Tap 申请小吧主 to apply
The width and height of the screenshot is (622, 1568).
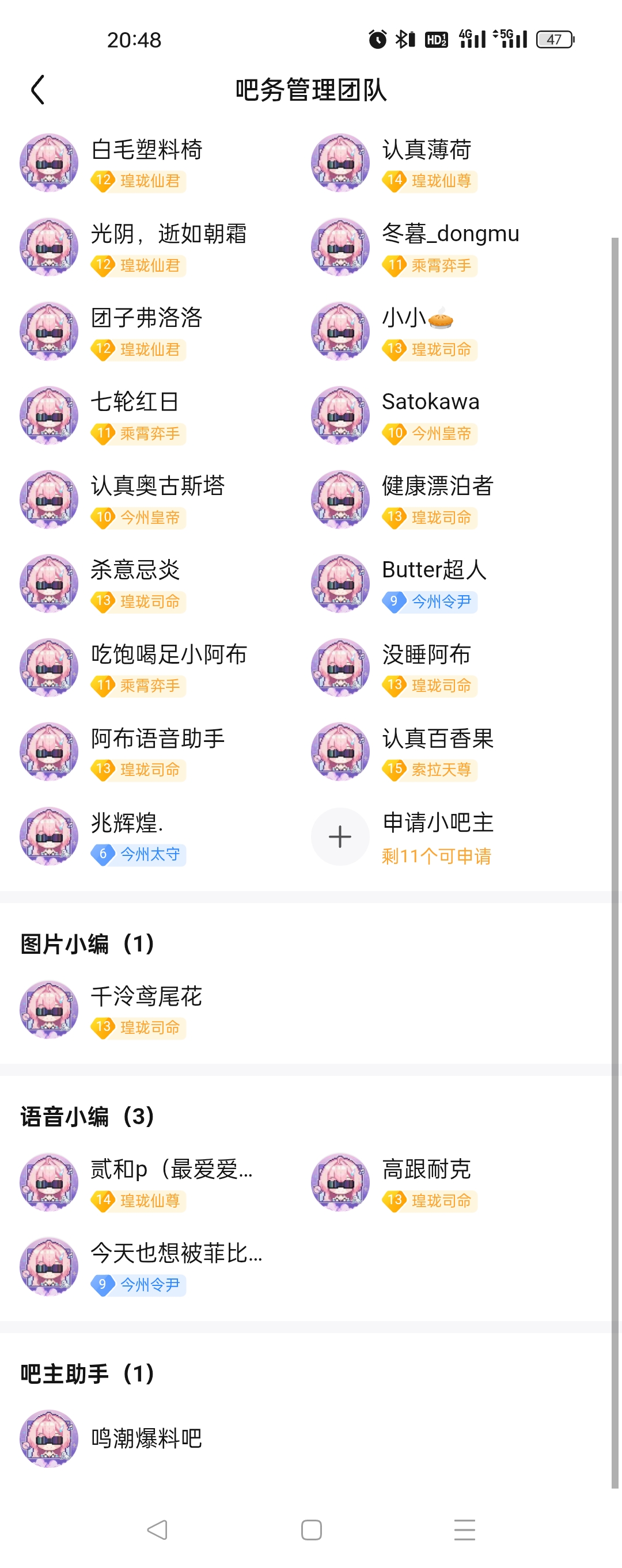tap(437, 836)
